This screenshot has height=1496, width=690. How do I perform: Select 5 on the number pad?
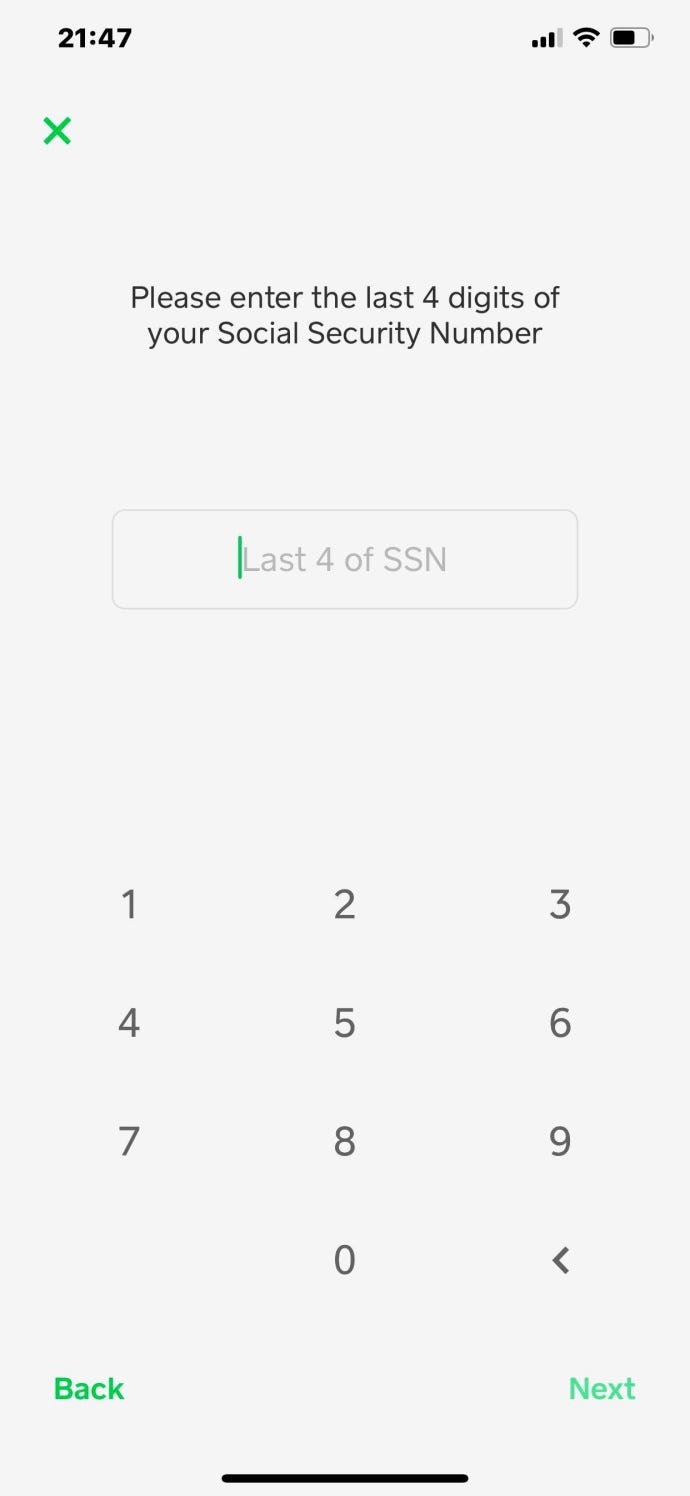point(344,1023)
